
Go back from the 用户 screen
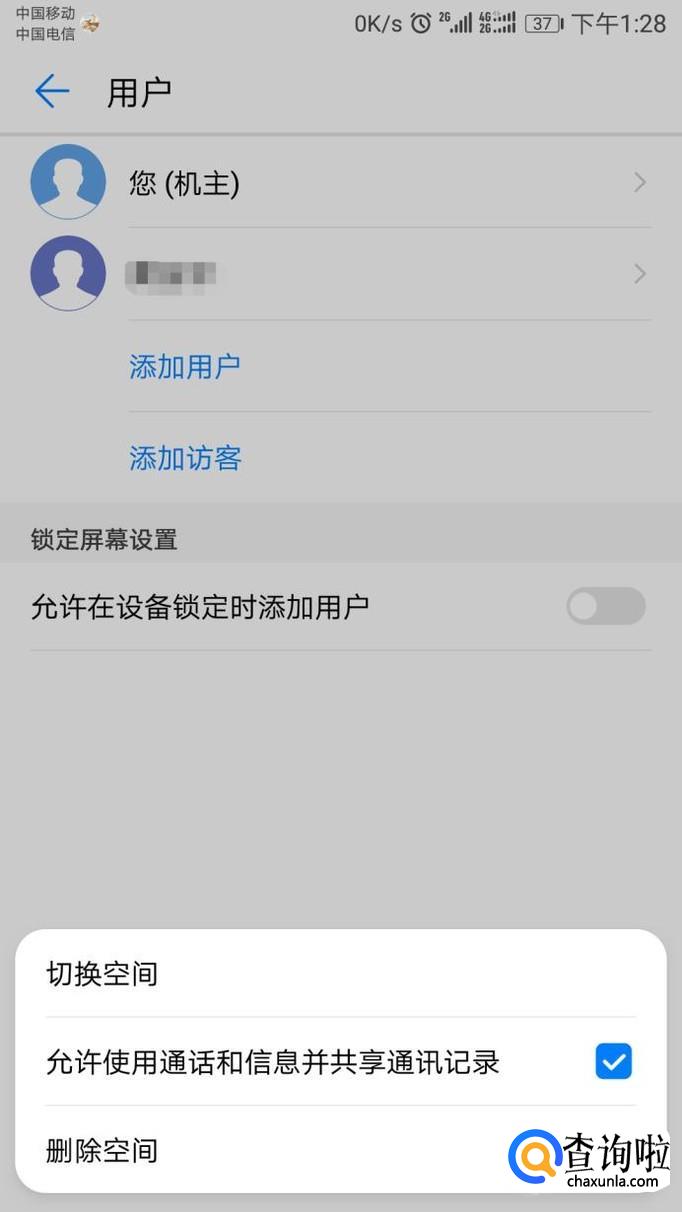[52, 92]
